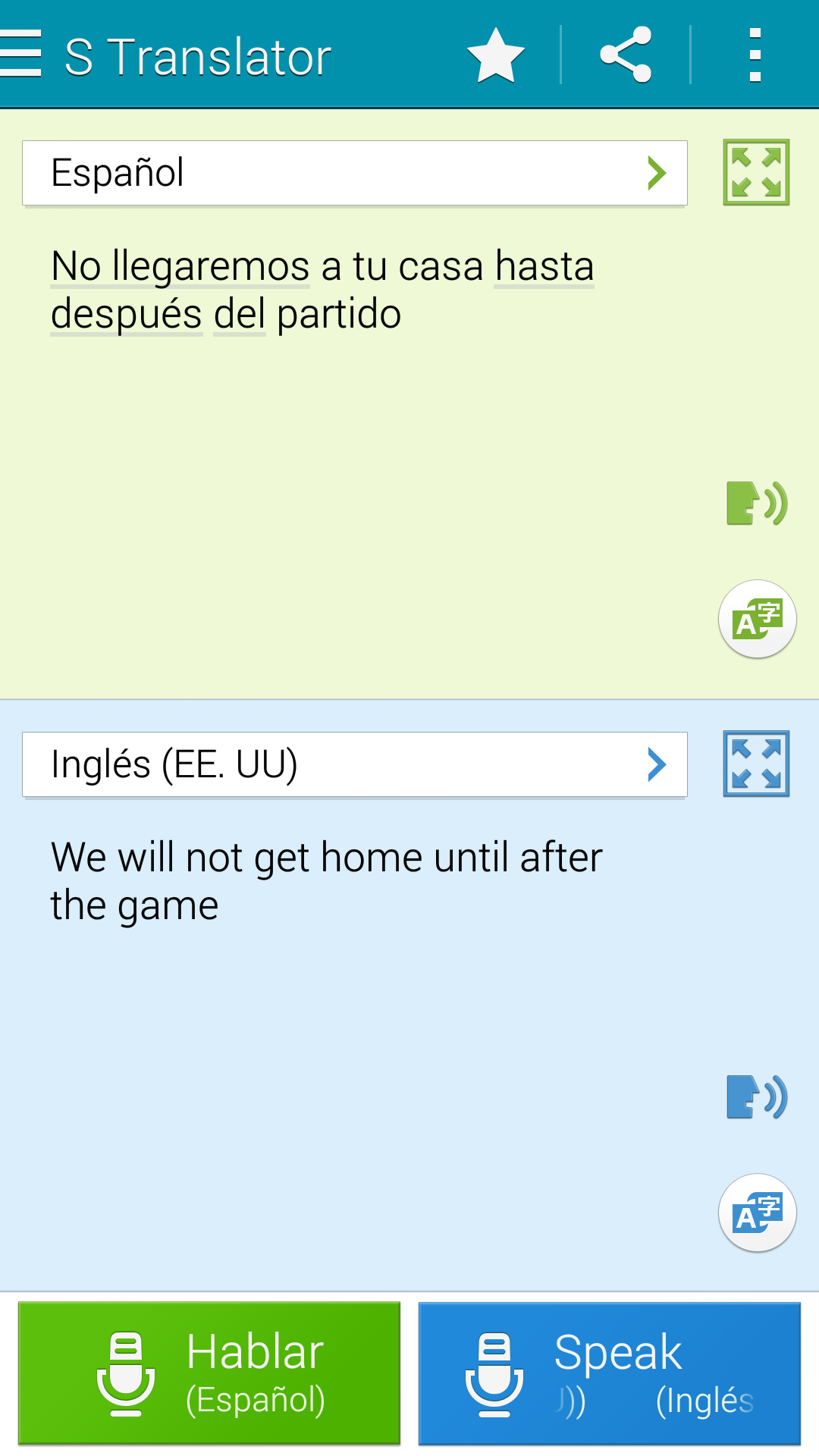Share the translation
The image size is (819, 1456).
[x=626, y=55]
